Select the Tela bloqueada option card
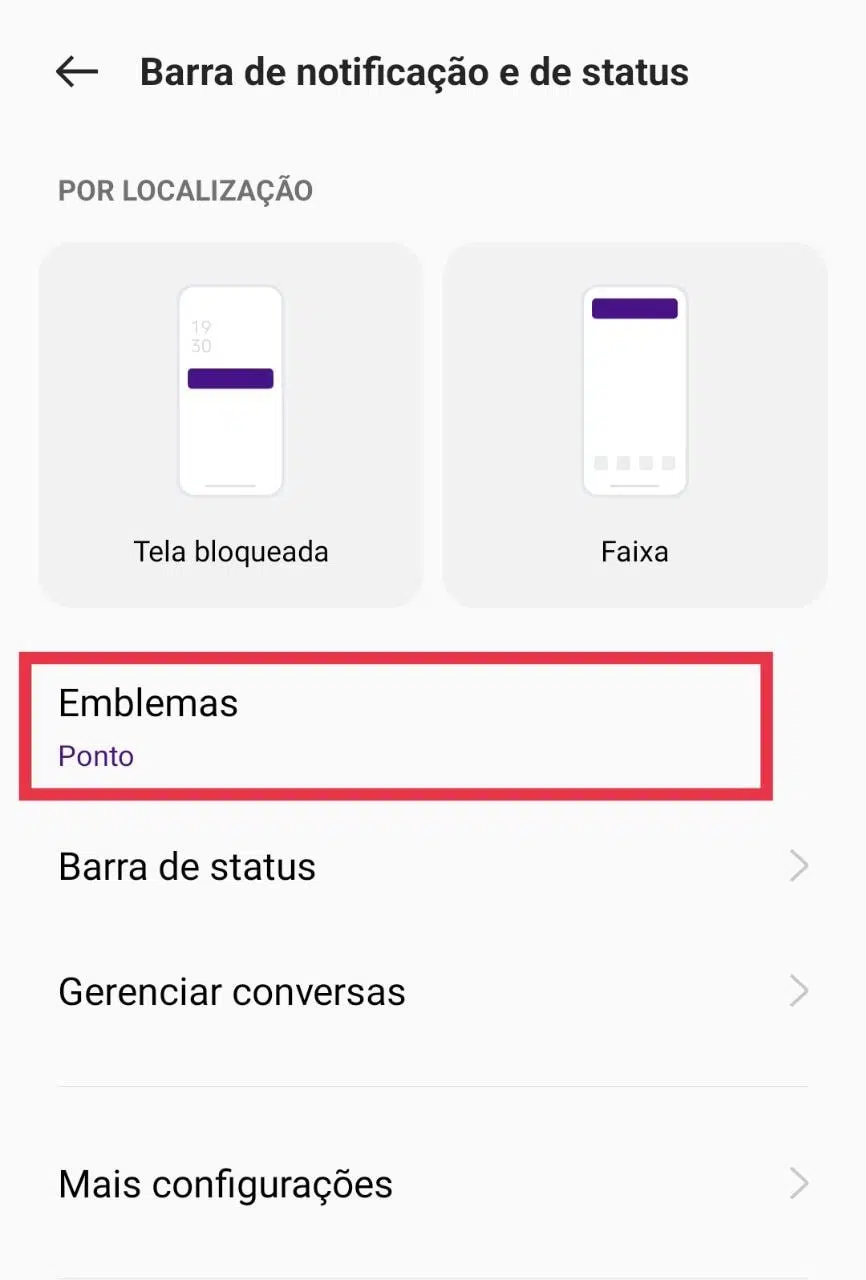This screenshot has width=866, height=1280. (230, 423)
